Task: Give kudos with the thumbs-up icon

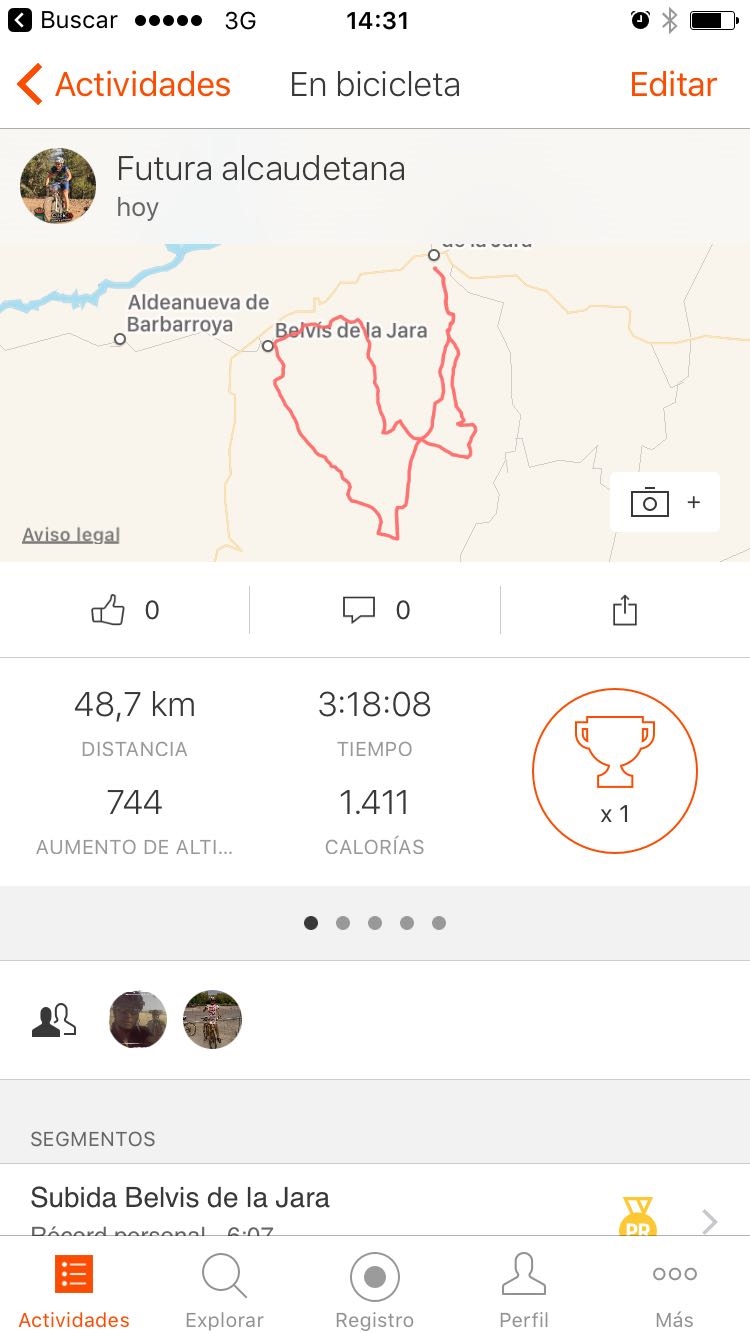Action: click(x=109, y=610)
